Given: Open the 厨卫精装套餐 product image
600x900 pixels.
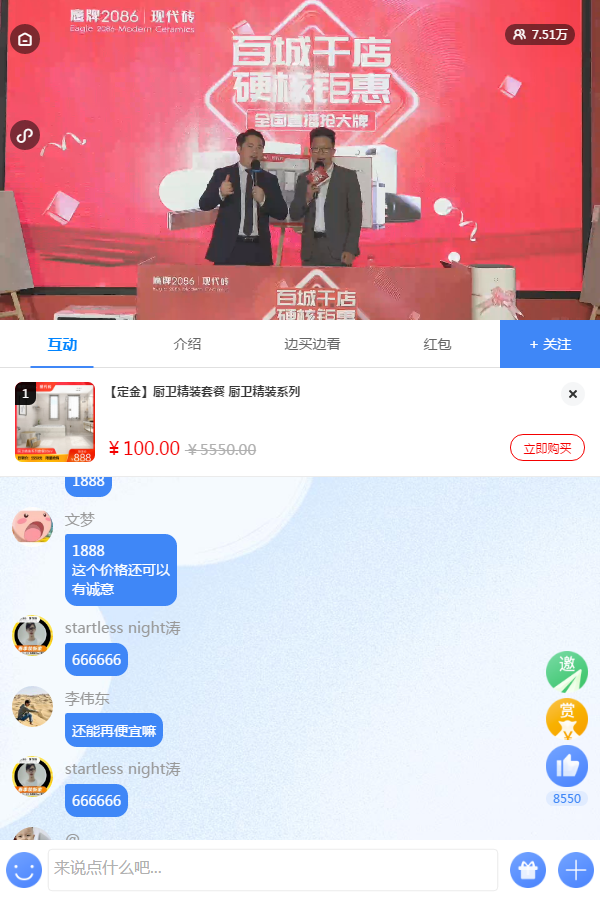Looking at the screenshot, I should 55,422.
